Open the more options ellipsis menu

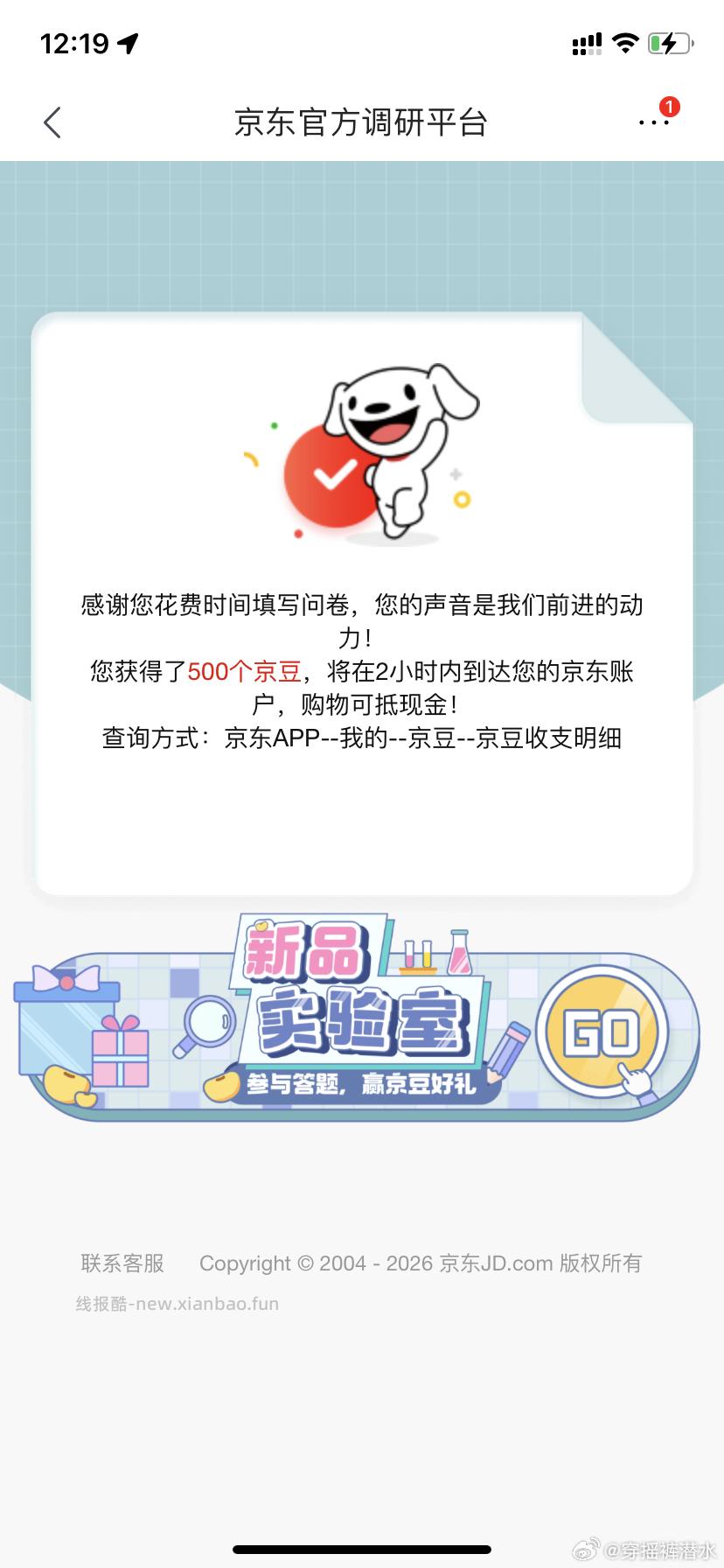click(652, 124)
